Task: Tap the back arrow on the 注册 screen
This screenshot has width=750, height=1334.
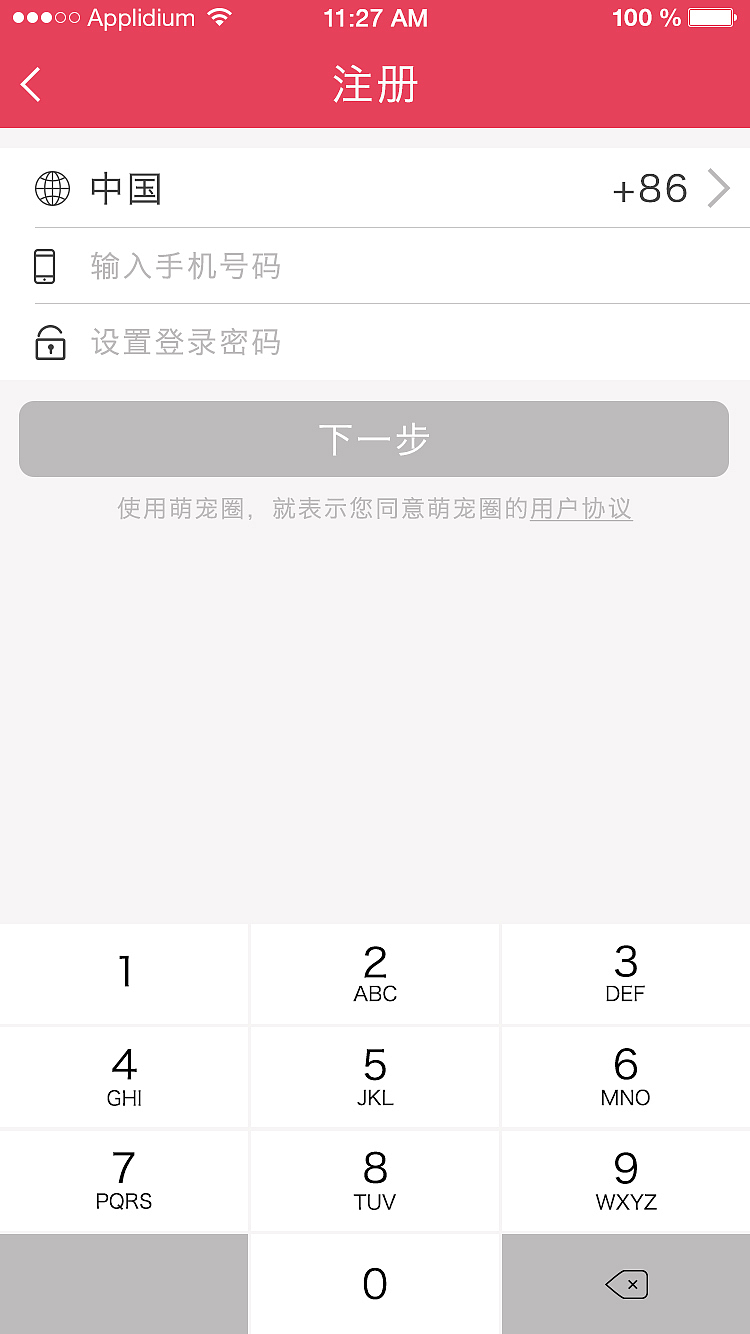Action: click(30, 85)
